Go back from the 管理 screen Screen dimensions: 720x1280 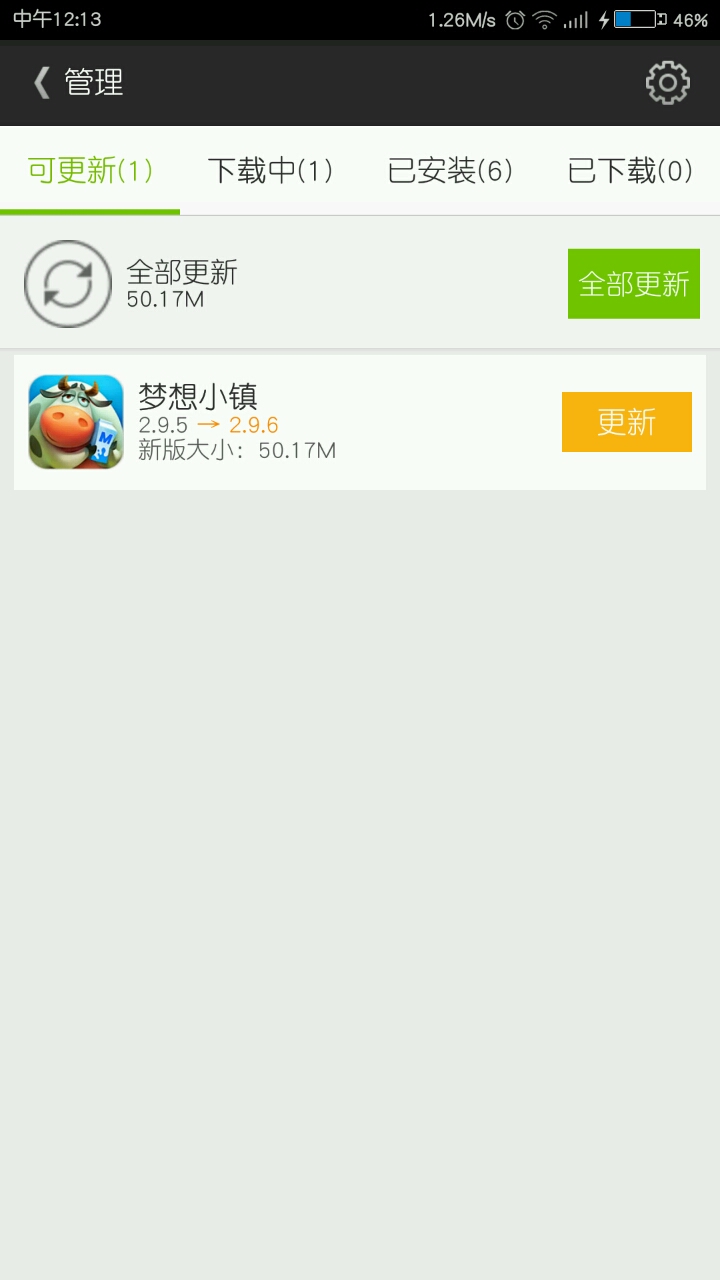click(42, 82)
